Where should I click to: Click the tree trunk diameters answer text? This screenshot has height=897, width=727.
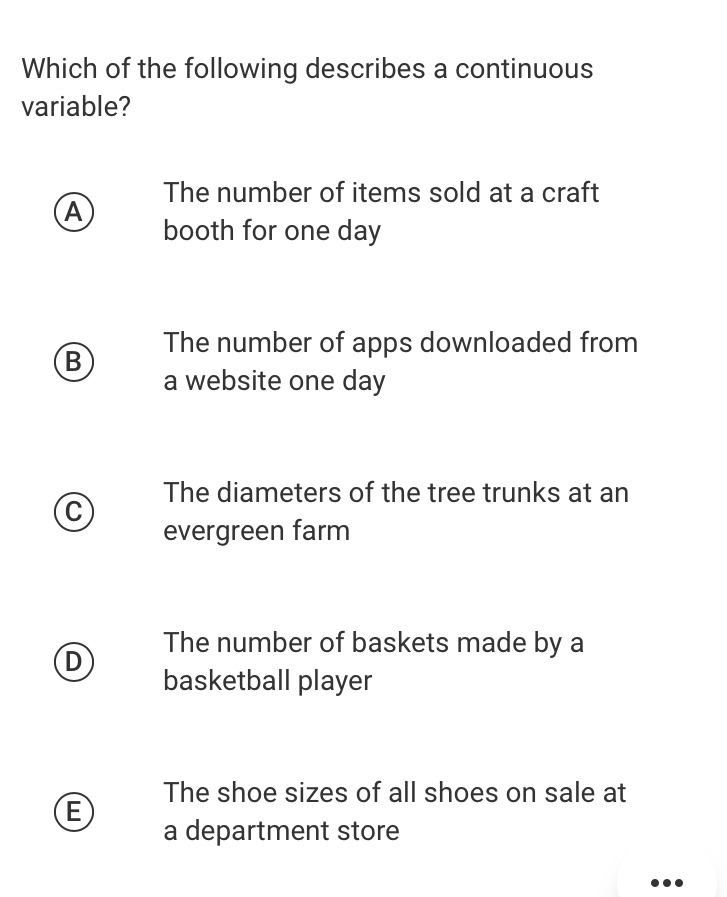[x=396, y=511]
